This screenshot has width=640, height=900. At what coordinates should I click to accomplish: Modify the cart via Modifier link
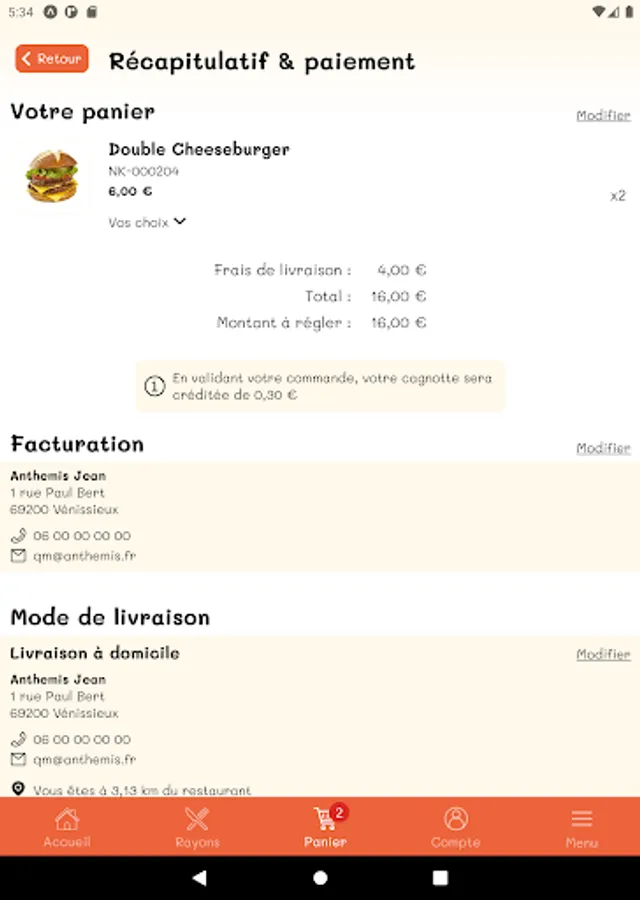(x=603, y=115)
